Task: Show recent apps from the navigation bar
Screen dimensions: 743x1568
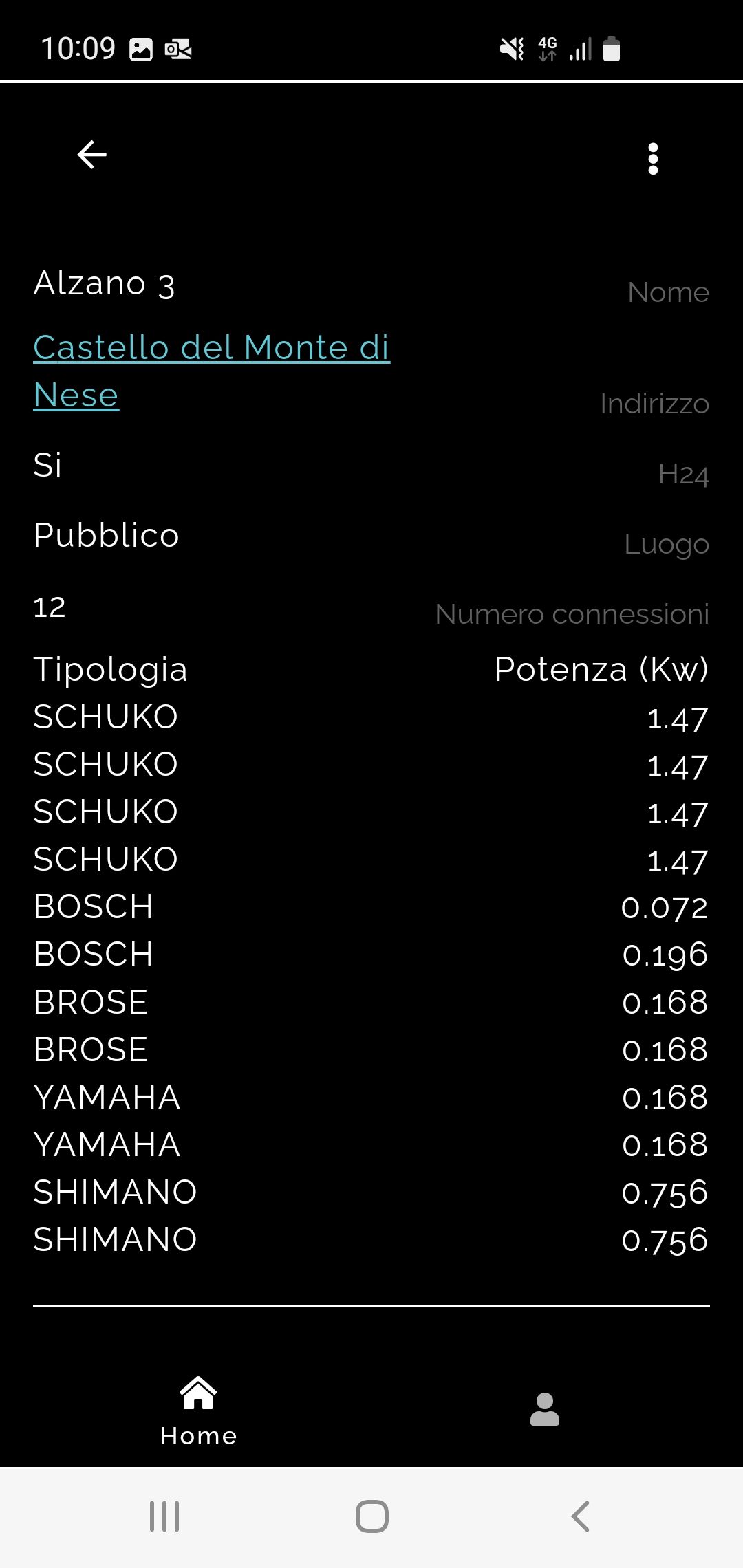Action: pos(164,1516)
